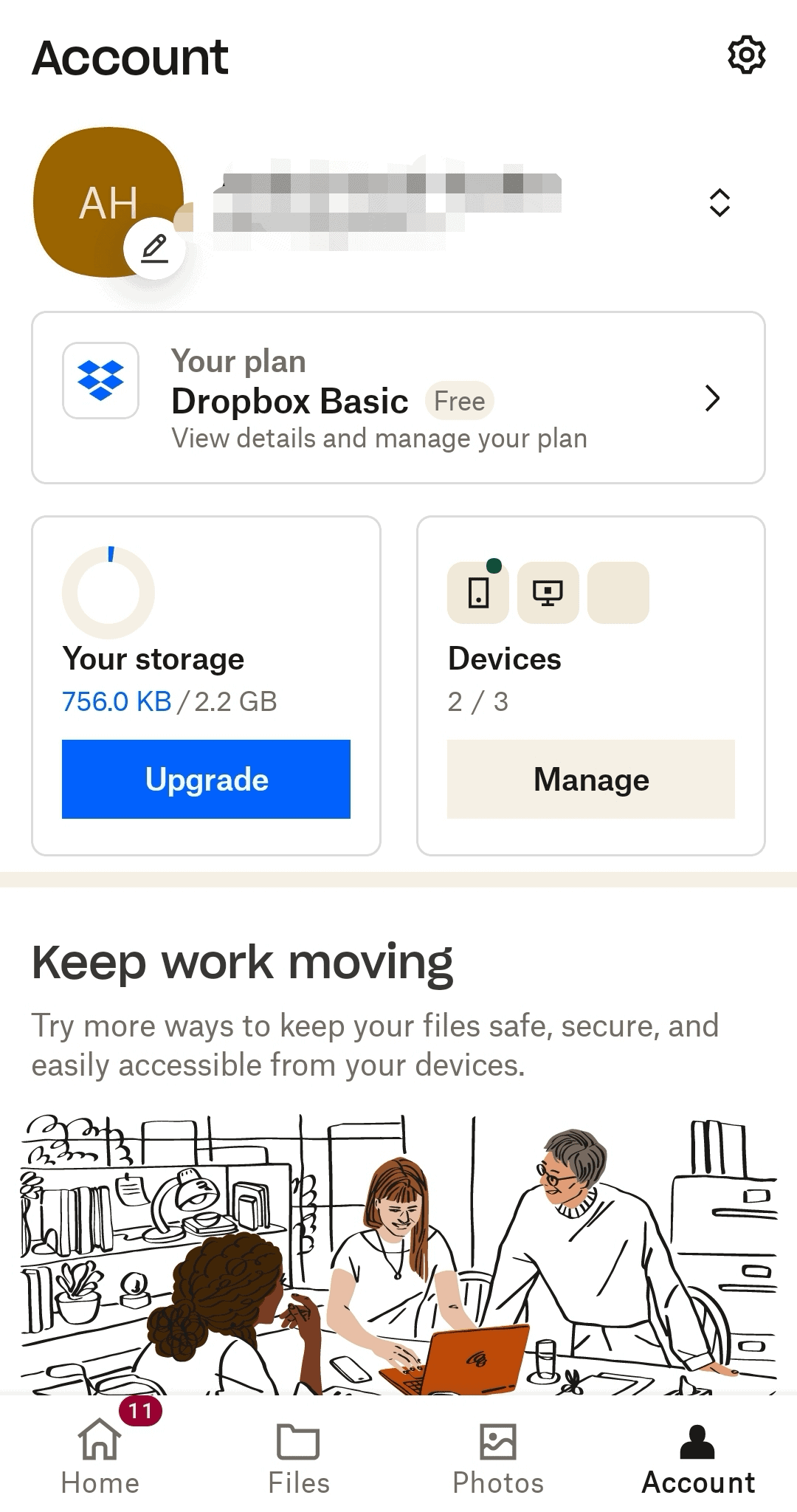
Task: Go to the Home tab
Action: (100, 1457)
